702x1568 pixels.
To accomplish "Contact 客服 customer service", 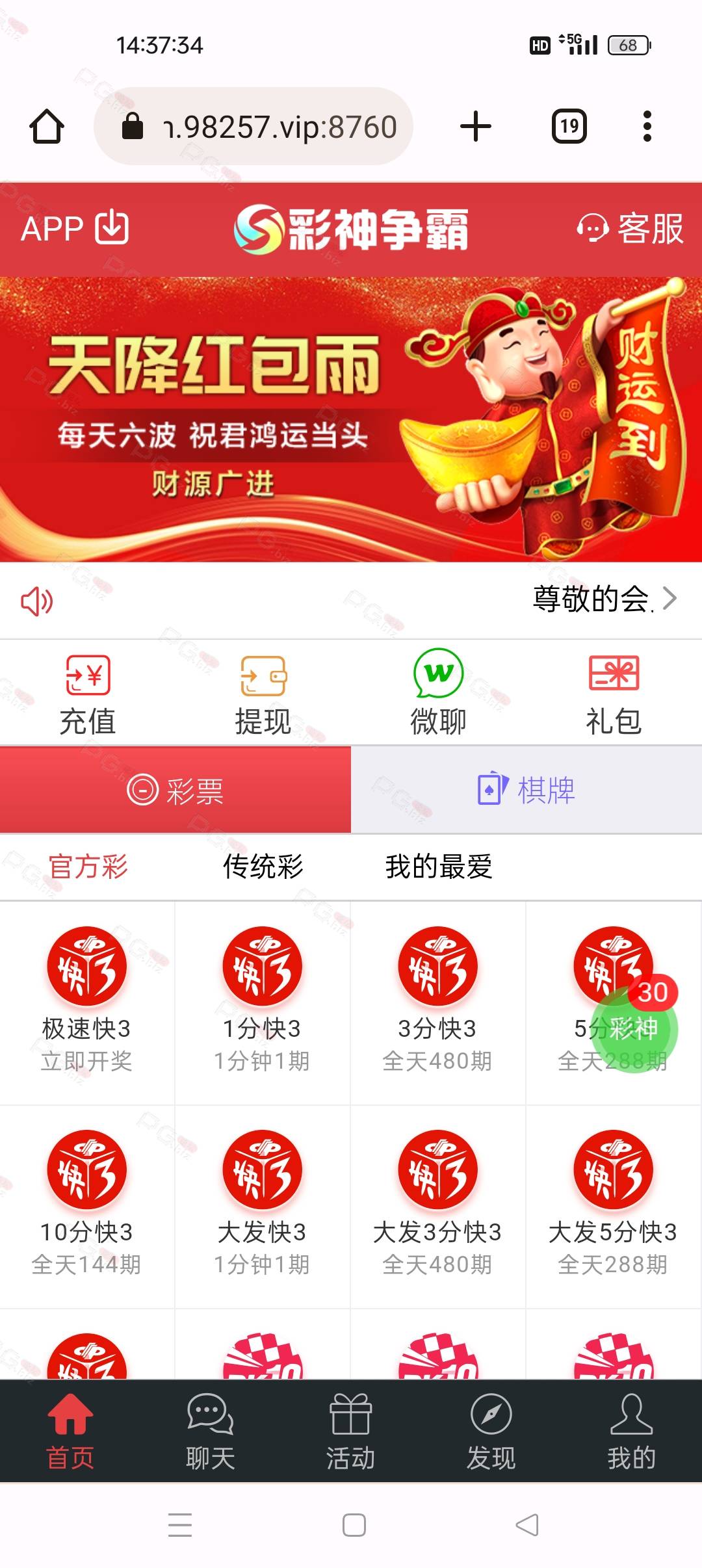I will click(630, 228).
